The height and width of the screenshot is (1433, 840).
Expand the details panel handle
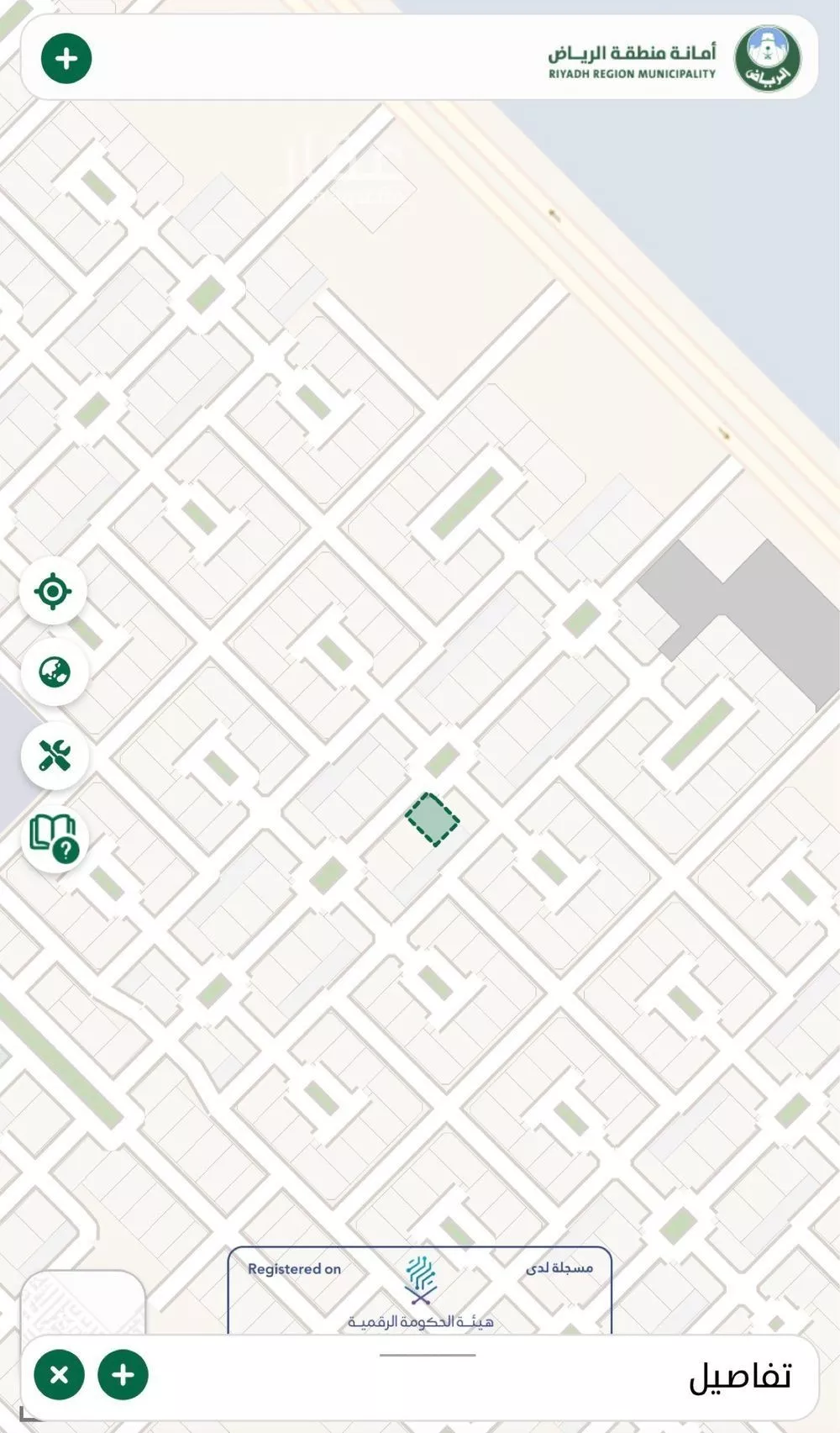point(428,1355)
